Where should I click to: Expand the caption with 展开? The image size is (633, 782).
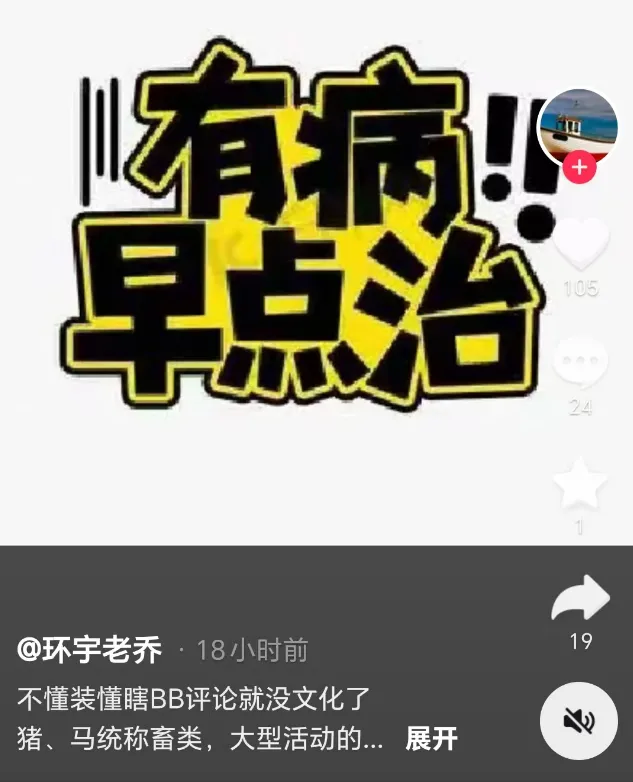[431, 739]
